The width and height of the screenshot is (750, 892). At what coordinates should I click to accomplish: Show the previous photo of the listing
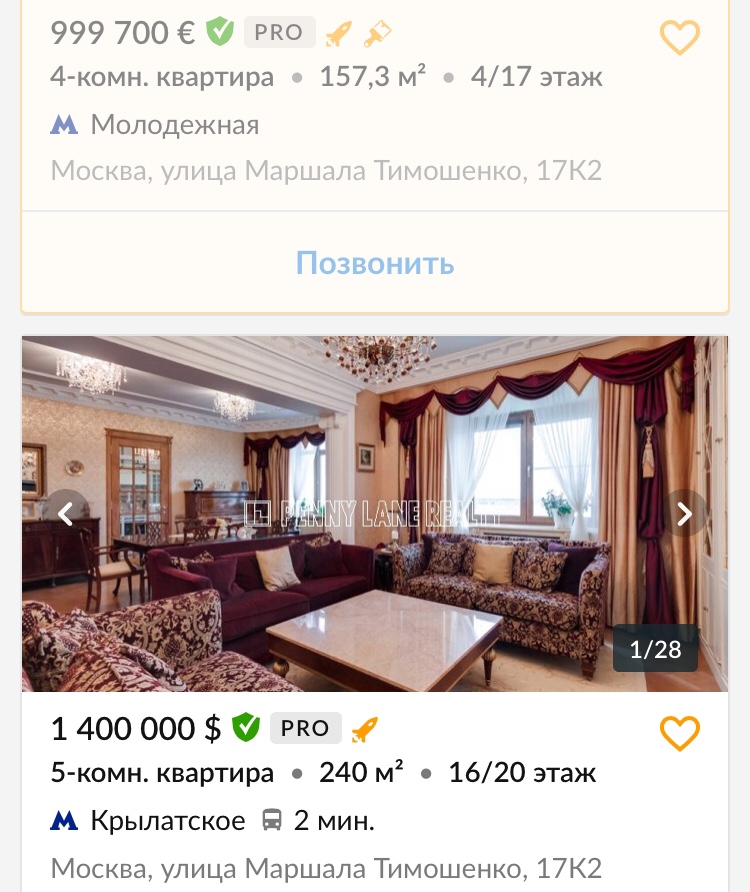(x=66, y=514)
